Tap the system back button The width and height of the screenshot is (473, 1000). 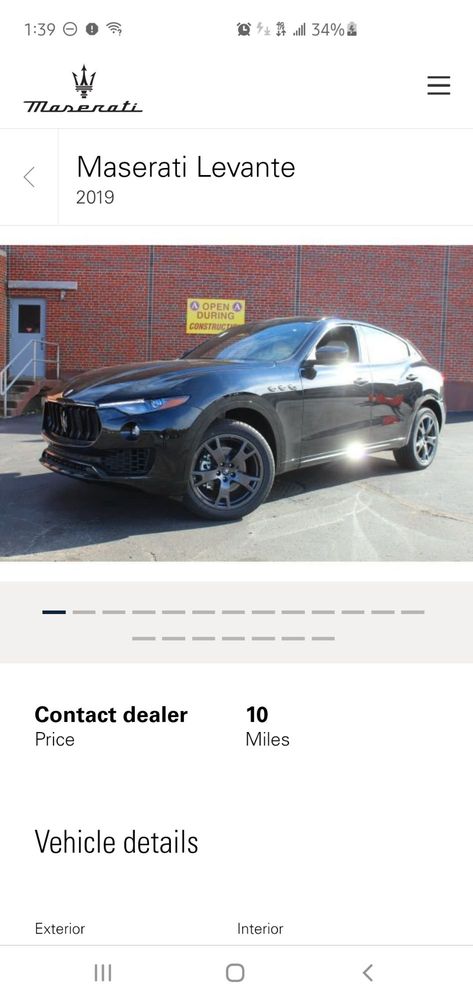coord(367,973)
